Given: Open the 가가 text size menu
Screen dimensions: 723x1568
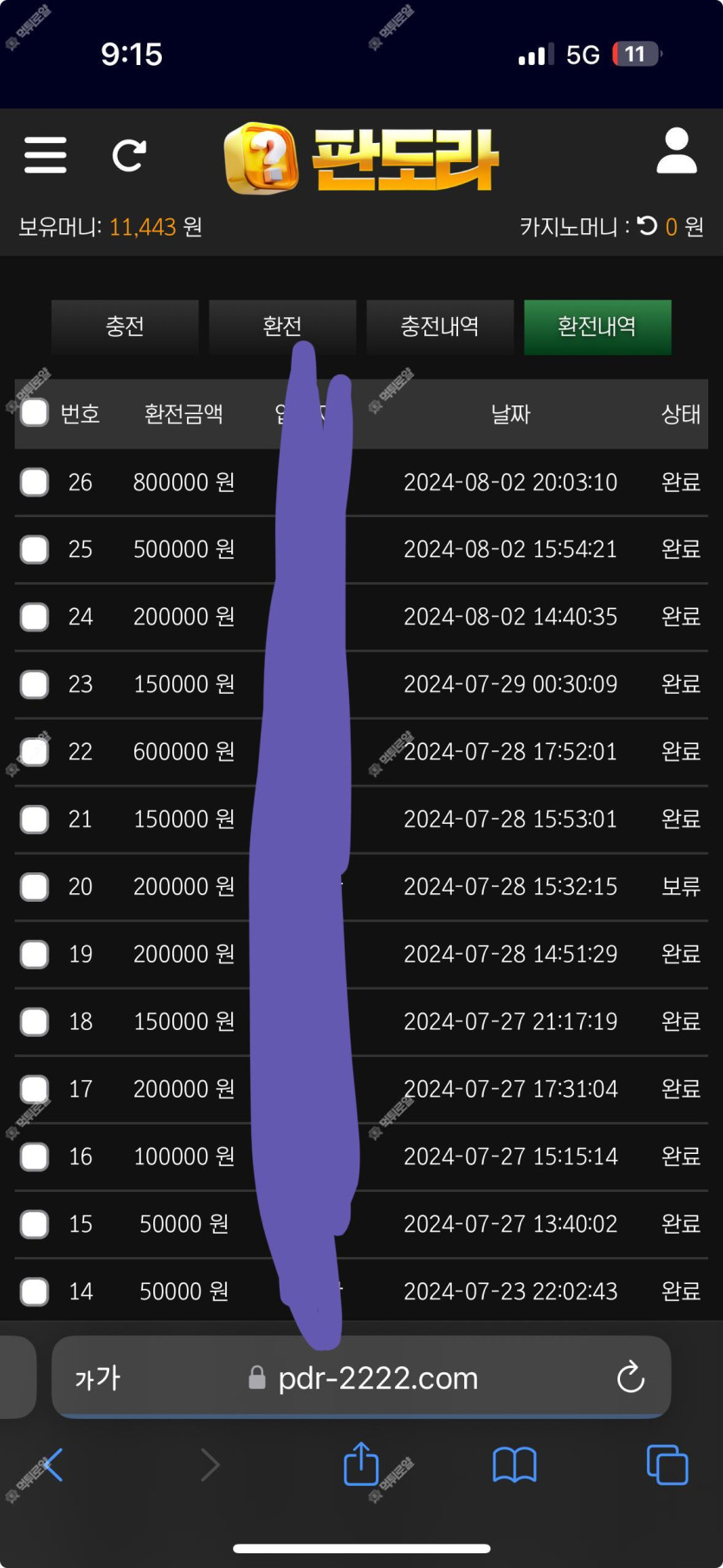Looking at the screenshot, I should coord(97,1377).
